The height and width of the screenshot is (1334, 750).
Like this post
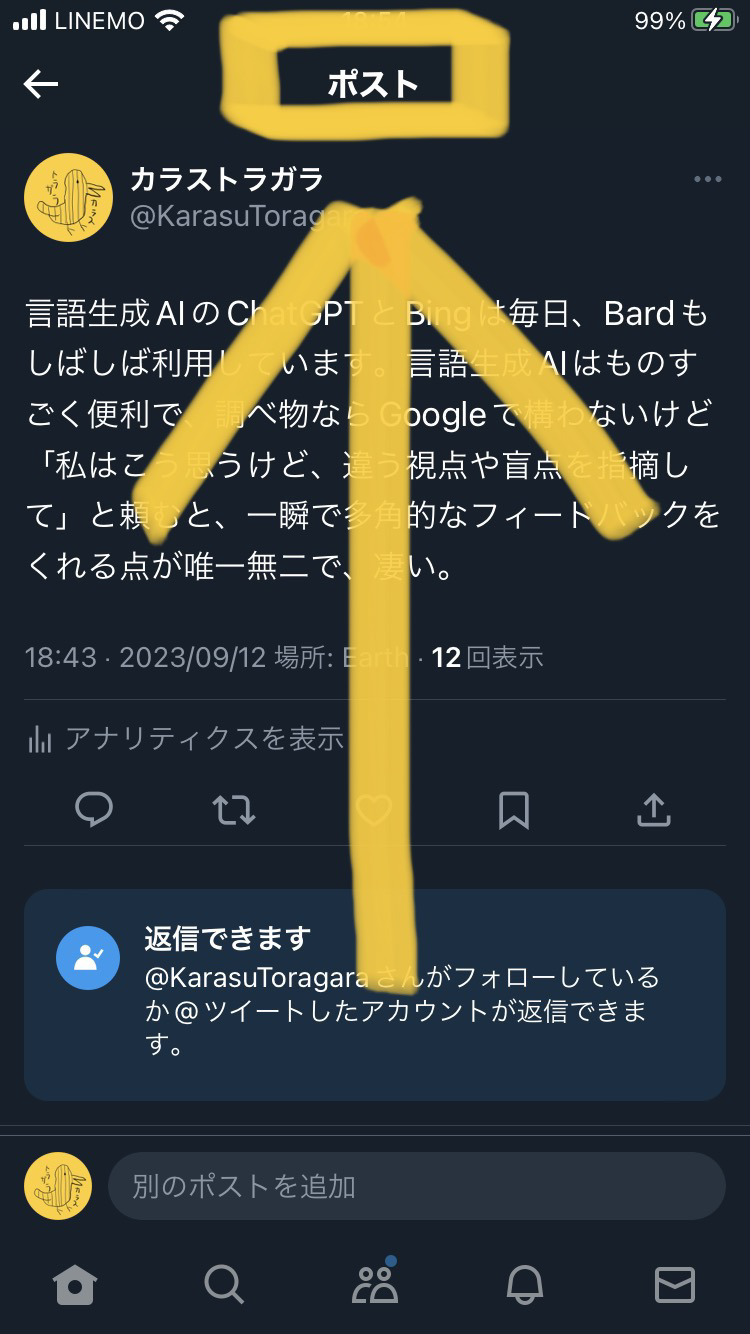point(374,810)
